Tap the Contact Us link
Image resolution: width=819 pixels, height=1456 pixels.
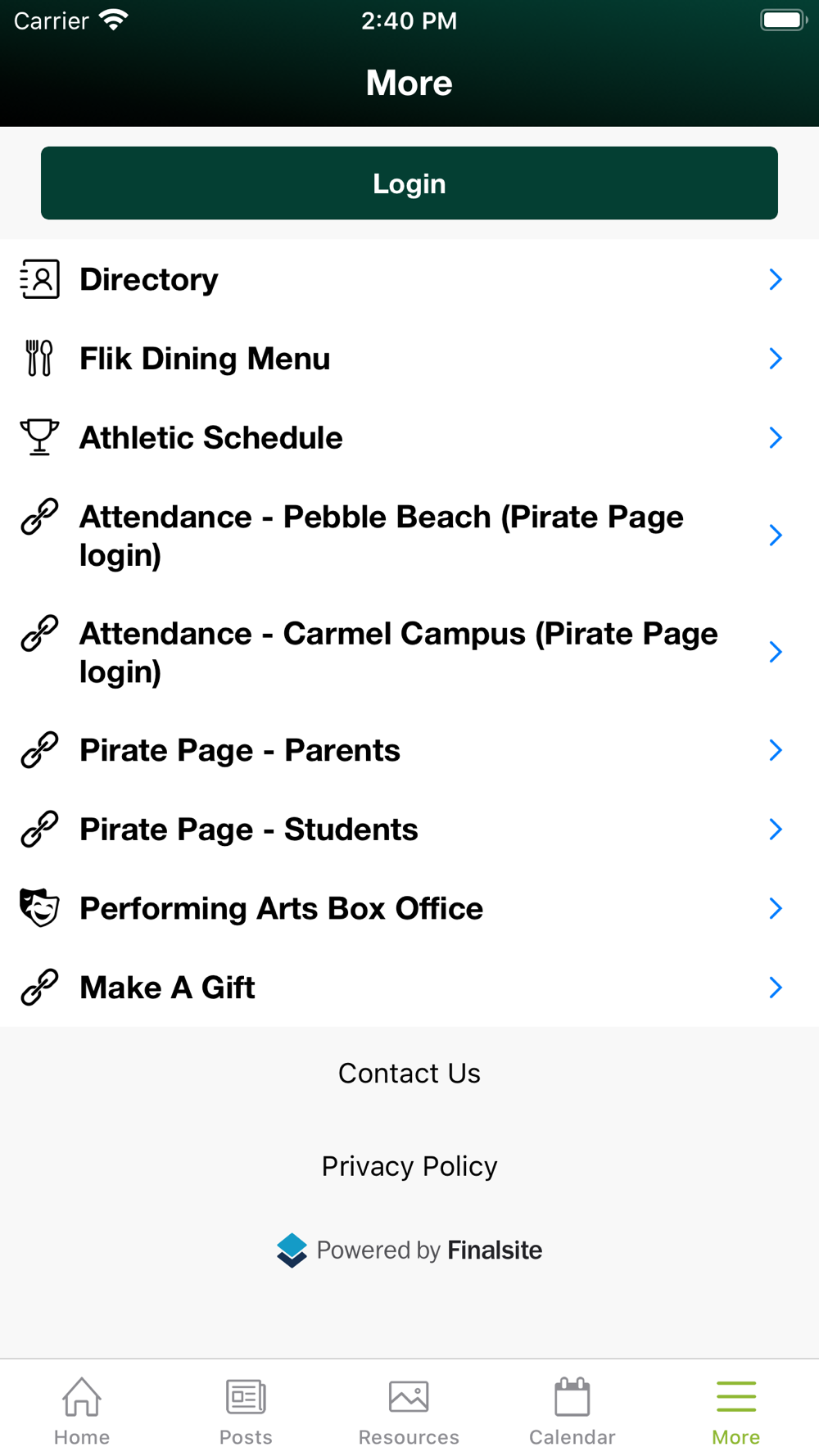409,1074
